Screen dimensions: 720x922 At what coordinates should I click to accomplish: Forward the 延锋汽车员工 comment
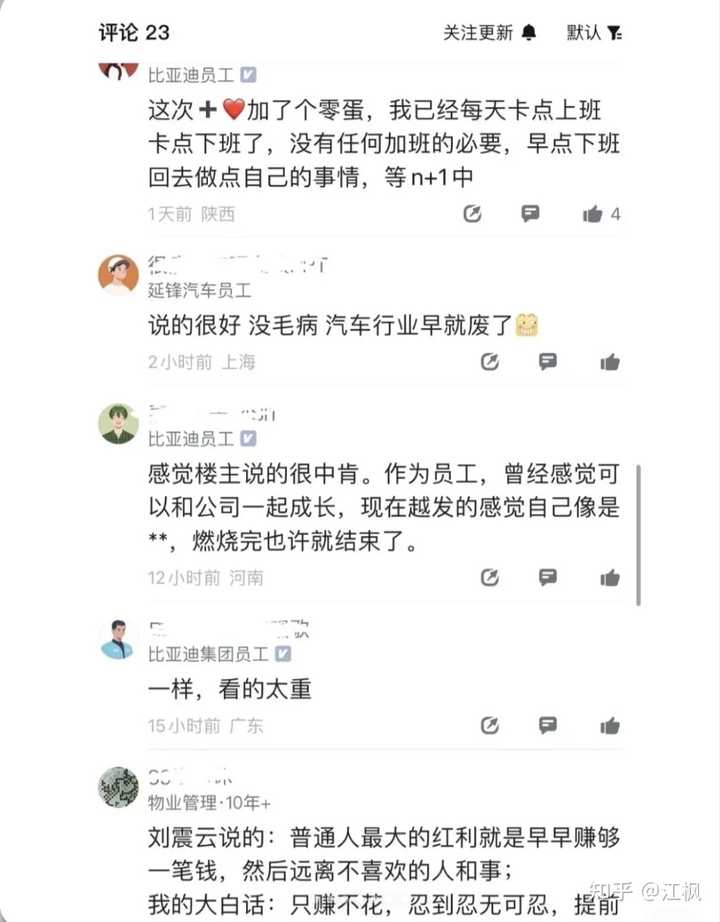pyautogui.click(x=489, y=362)
